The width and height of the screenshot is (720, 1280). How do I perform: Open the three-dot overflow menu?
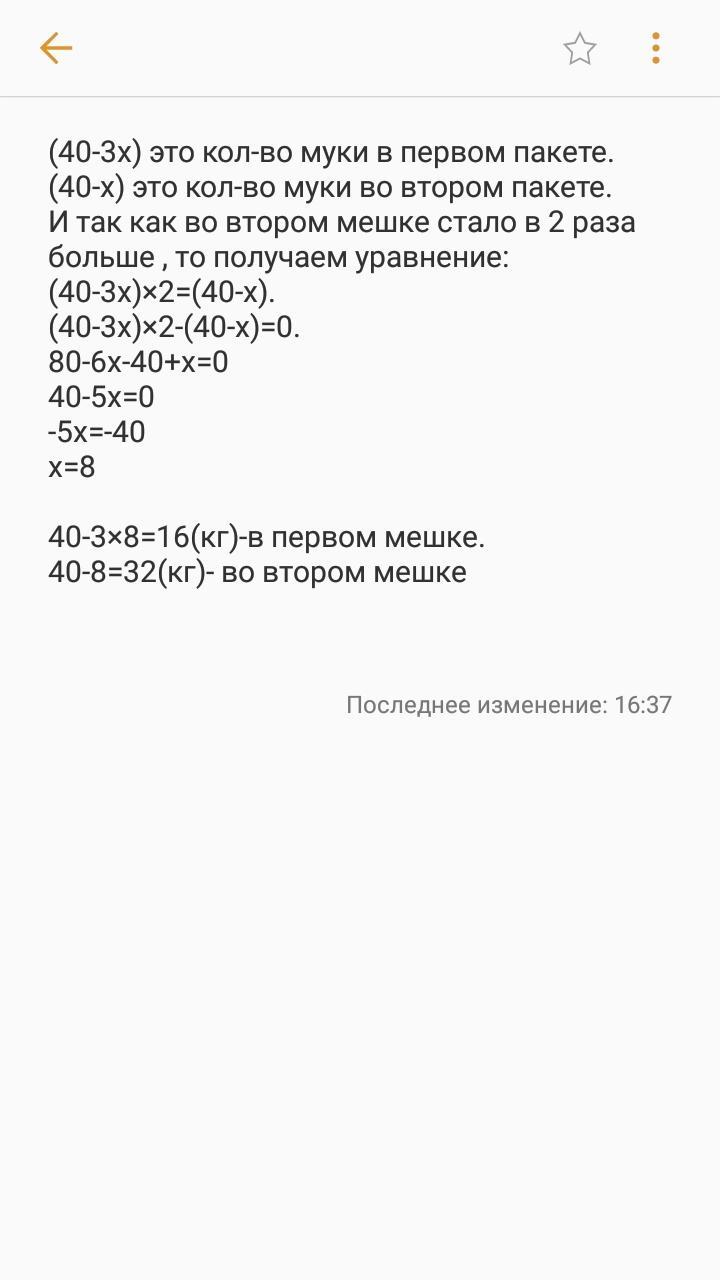[656, 48]
